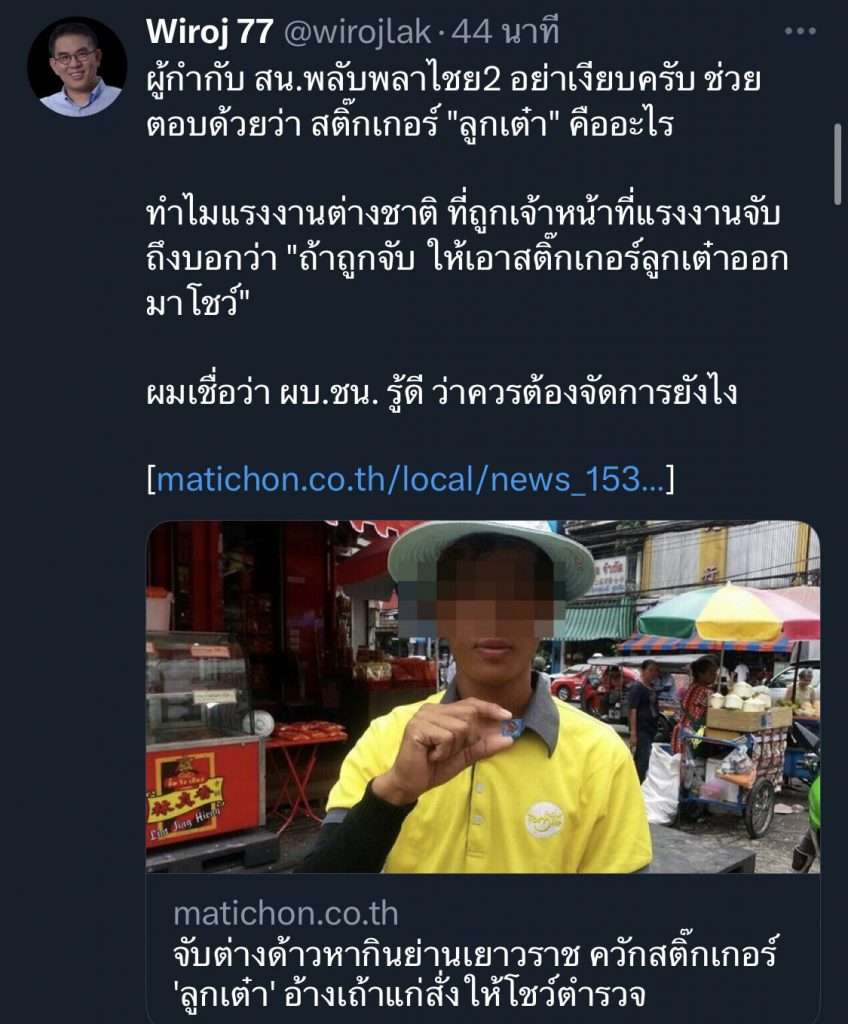Open Wiroj 77's profile picture
This screenshot has height=1024, width=848.
[76, 67]
